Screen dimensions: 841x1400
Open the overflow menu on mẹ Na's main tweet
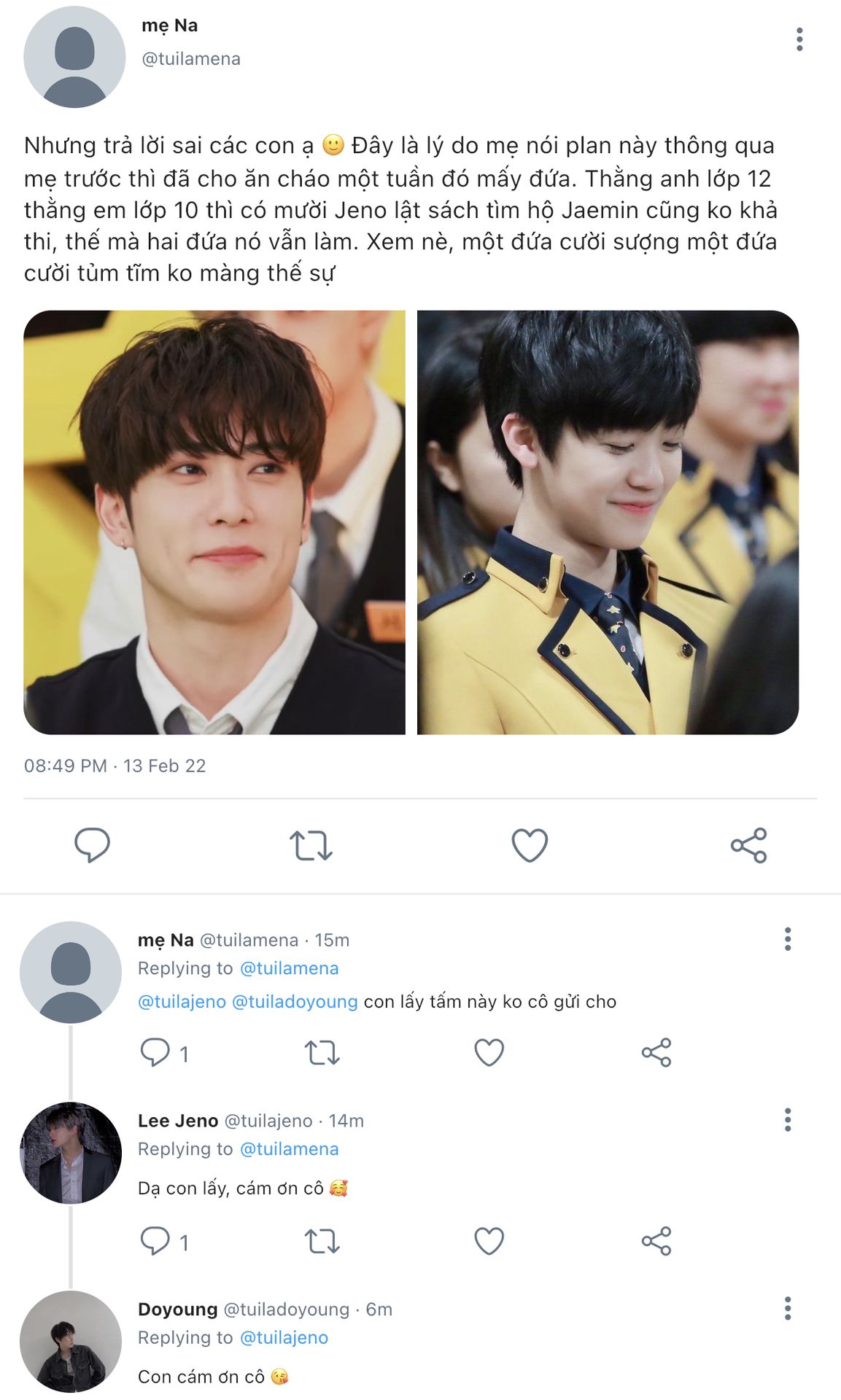coord(799,39)
